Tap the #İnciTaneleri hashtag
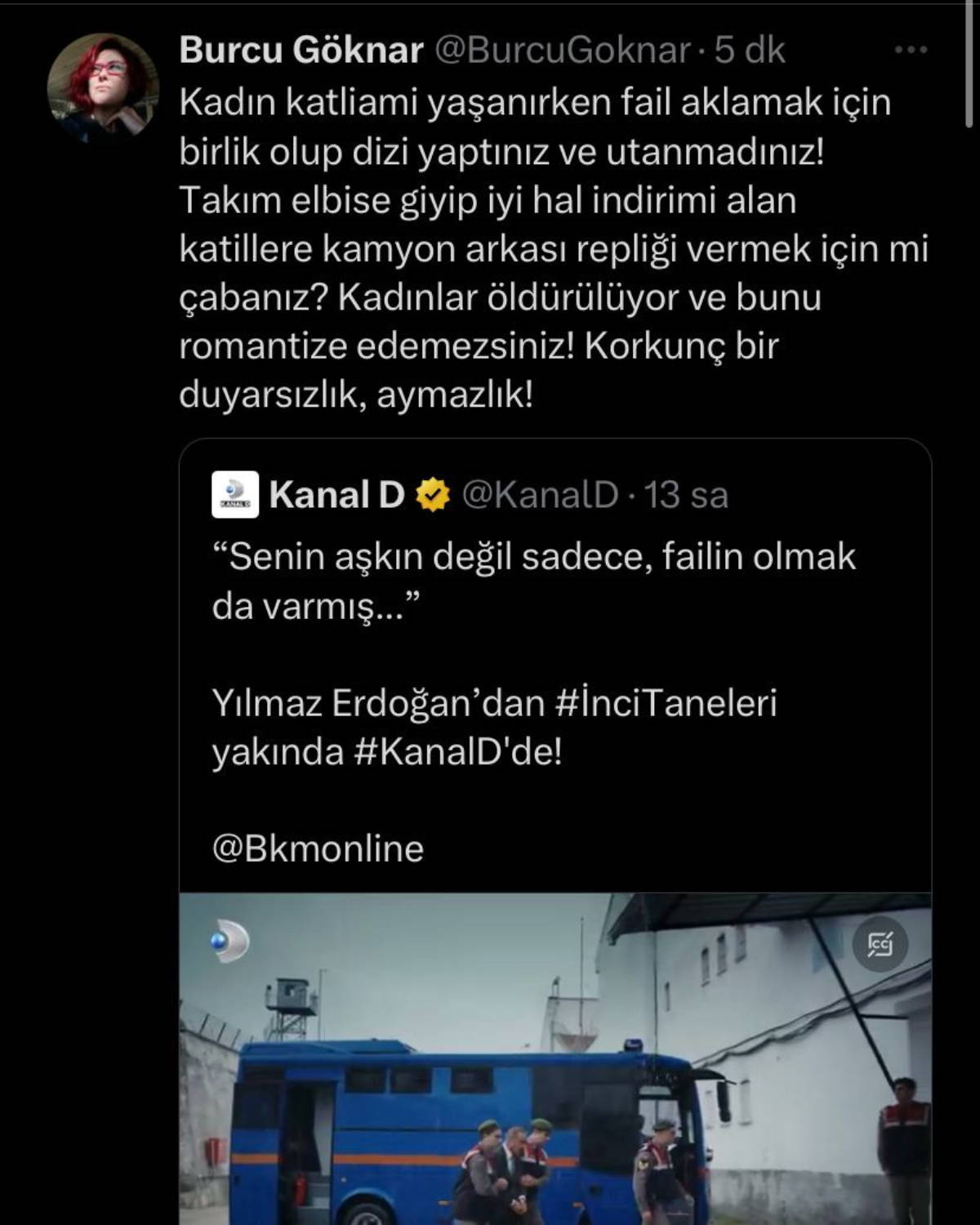Image resolution: width=980 pixels, height=1225 pixels. 666,703
